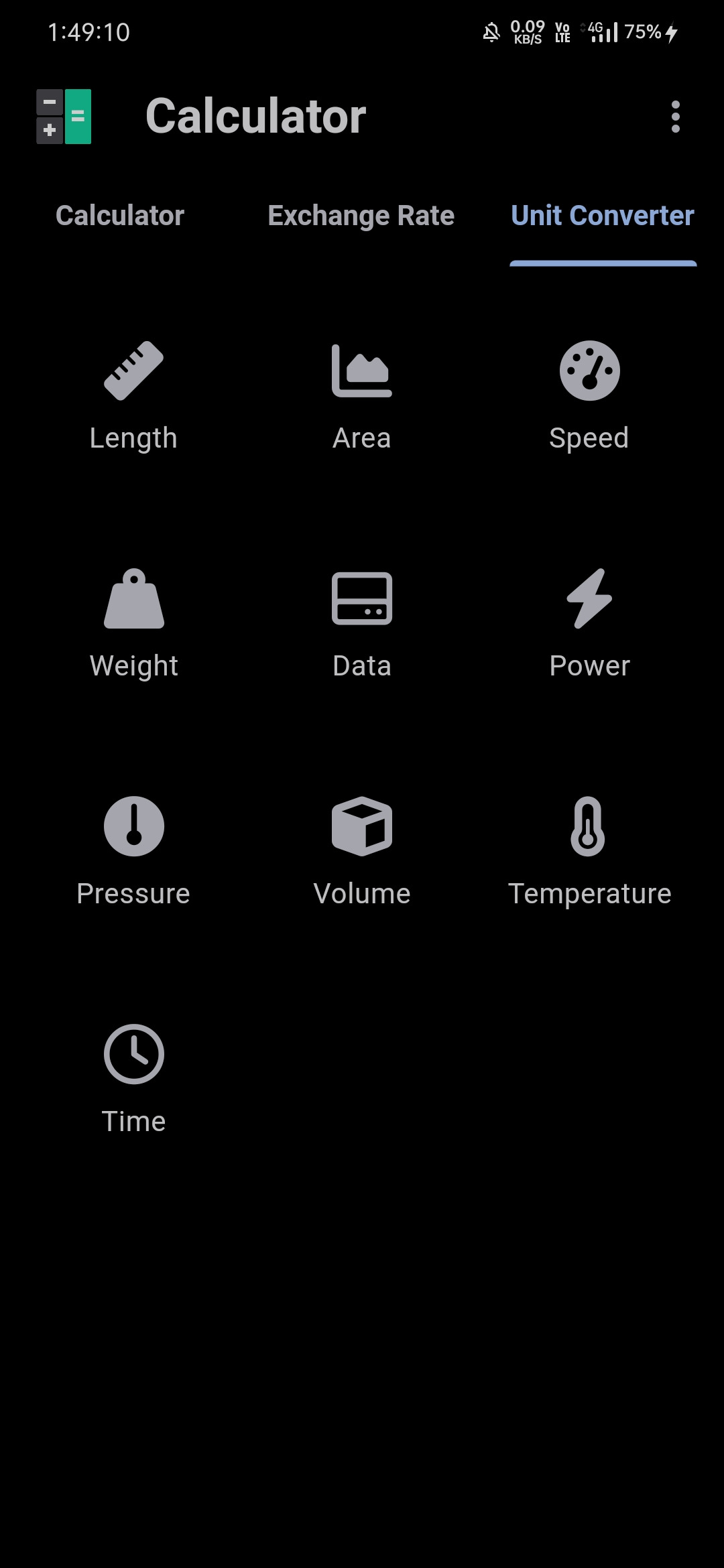Select the Temperature converter
This screenshot has height=1568, width=724.
tap(589, 851)
